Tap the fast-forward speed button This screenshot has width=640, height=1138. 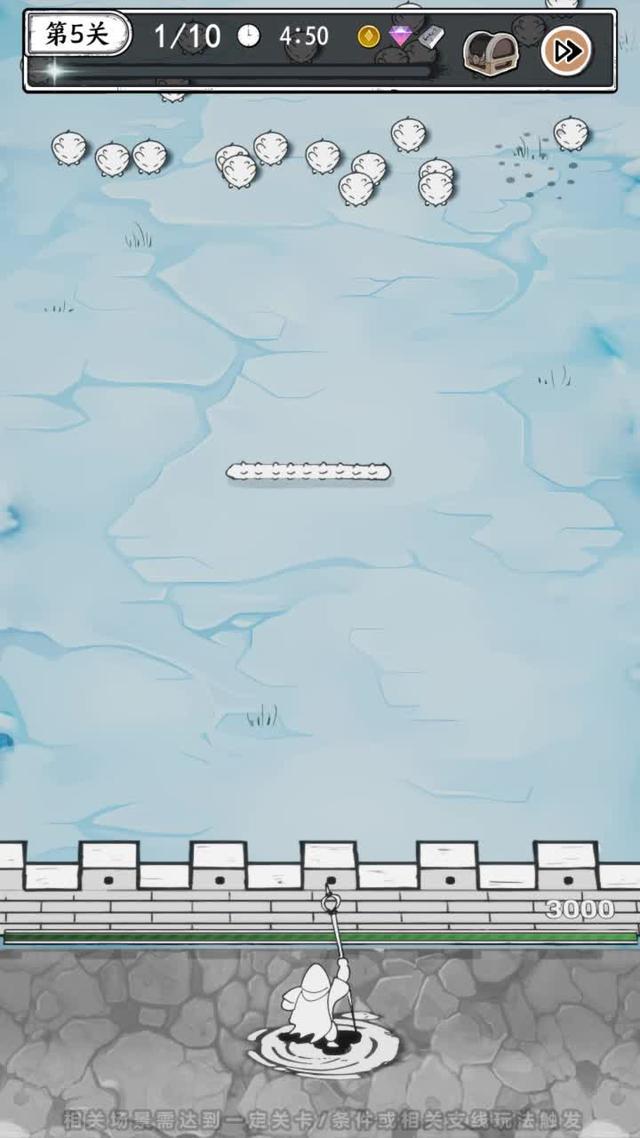[x=567, y=50]
